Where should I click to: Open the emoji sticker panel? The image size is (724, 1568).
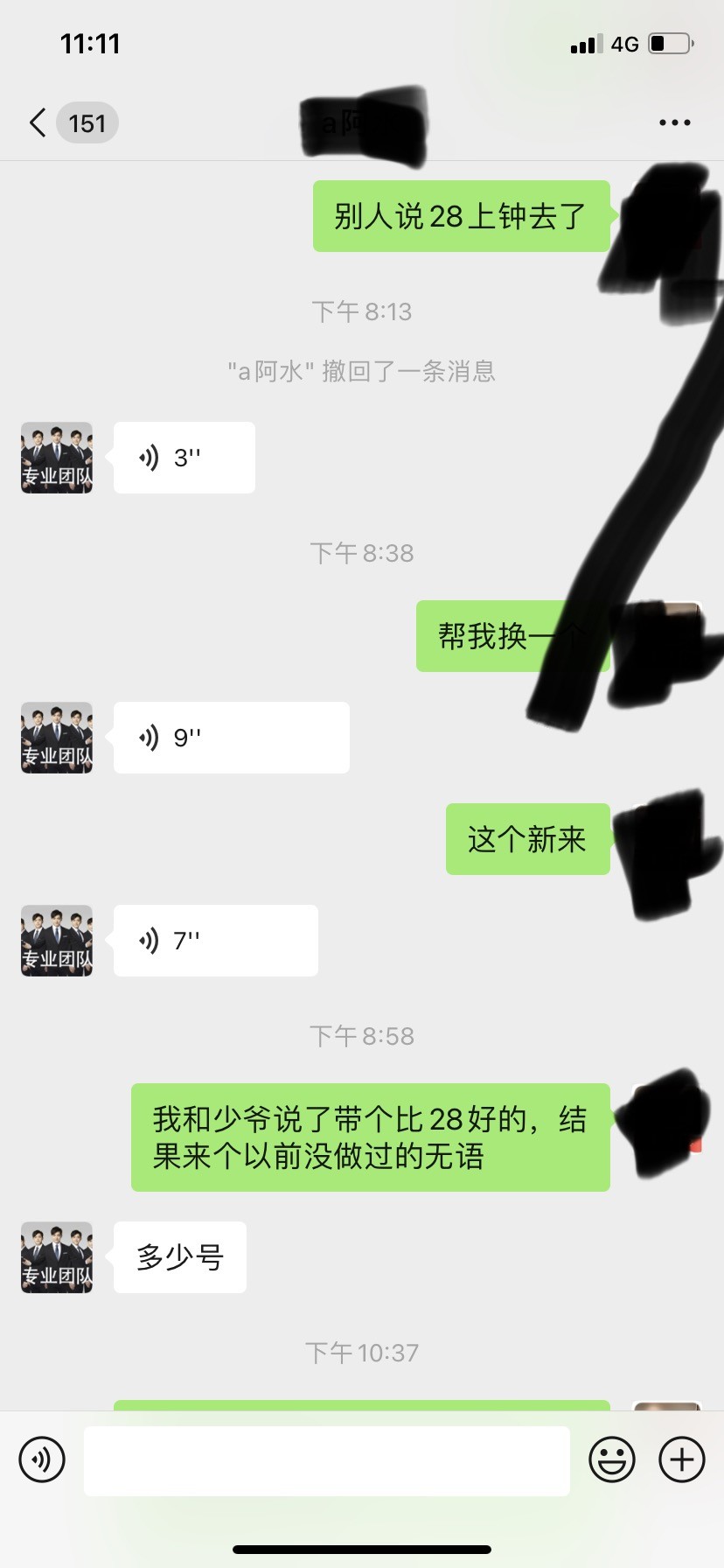coord(611,1459)
